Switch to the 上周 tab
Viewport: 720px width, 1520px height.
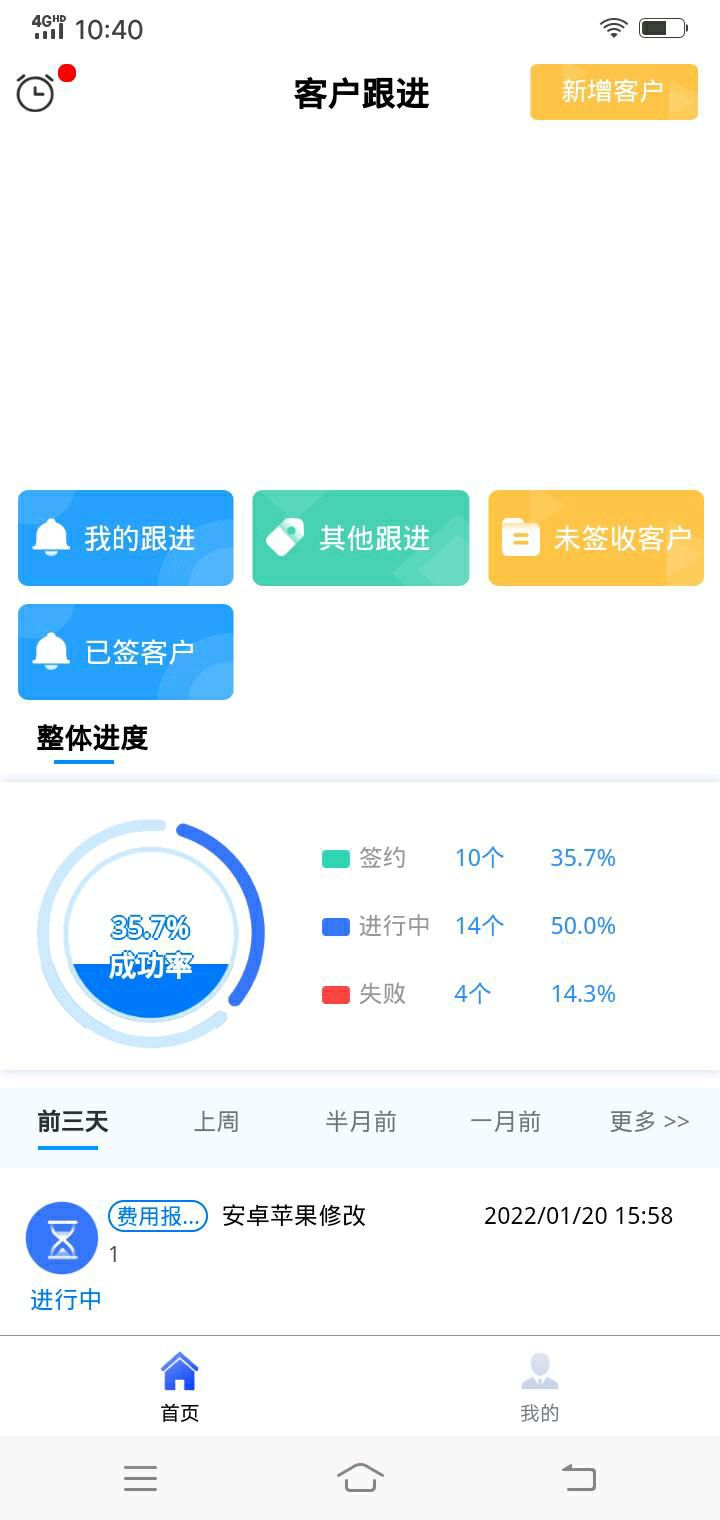click(216, 1122)
